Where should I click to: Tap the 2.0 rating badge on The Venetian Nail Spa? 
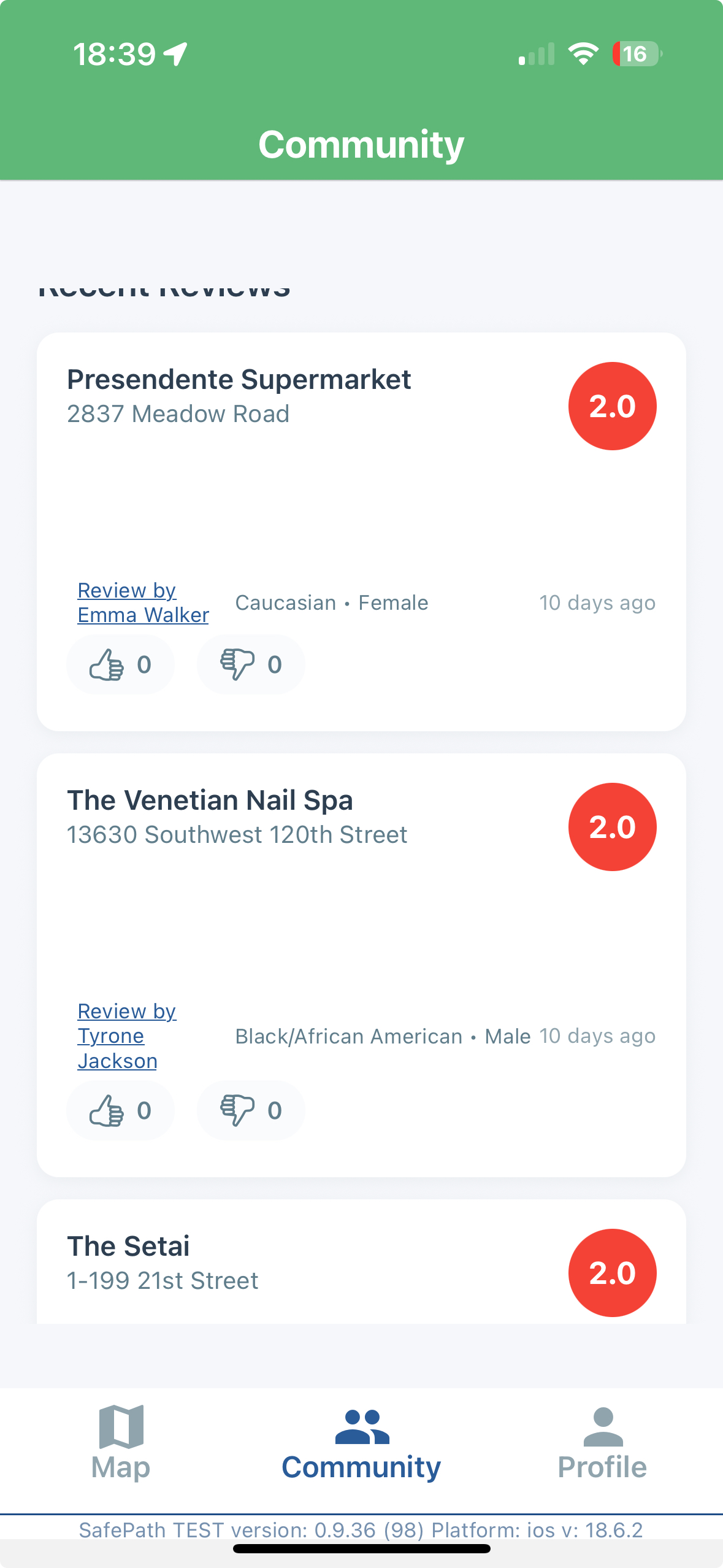click(613, 826)
